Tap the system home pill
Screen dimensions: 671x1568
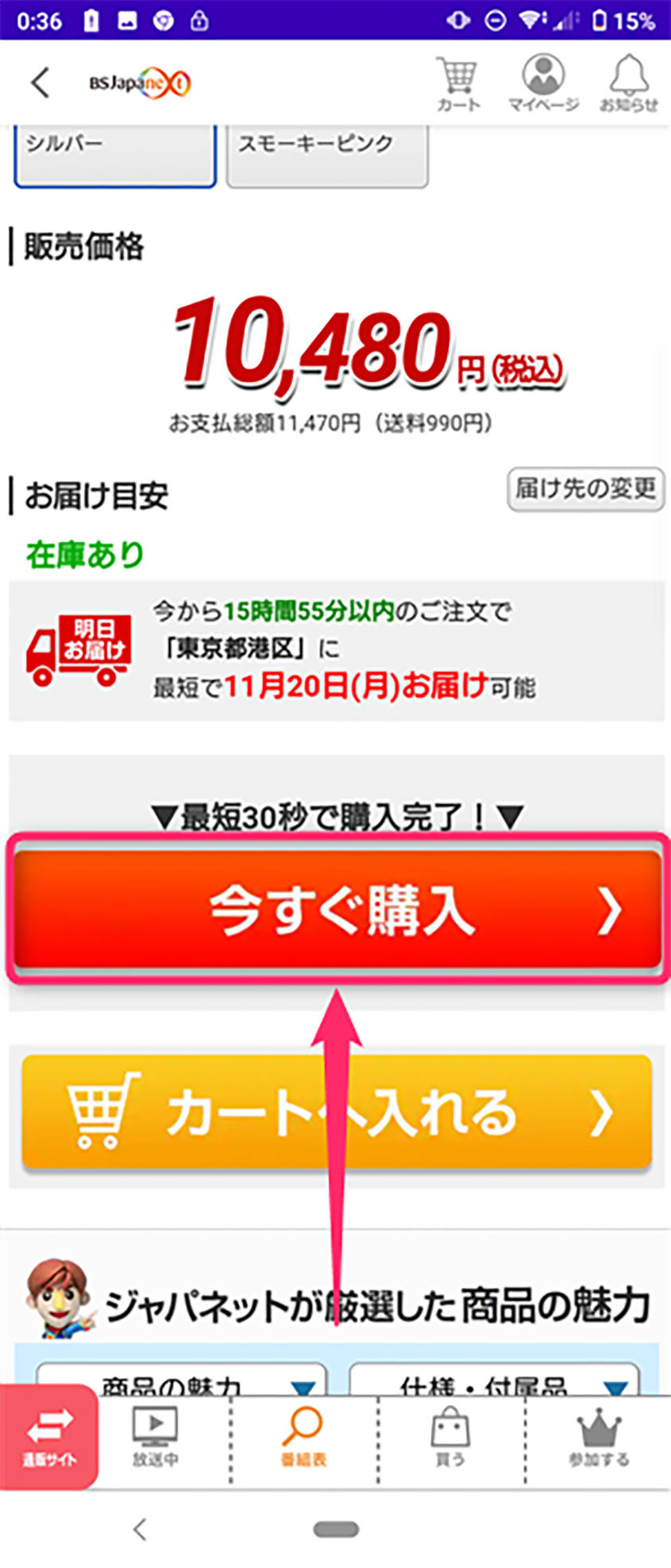click(336, 1528)
